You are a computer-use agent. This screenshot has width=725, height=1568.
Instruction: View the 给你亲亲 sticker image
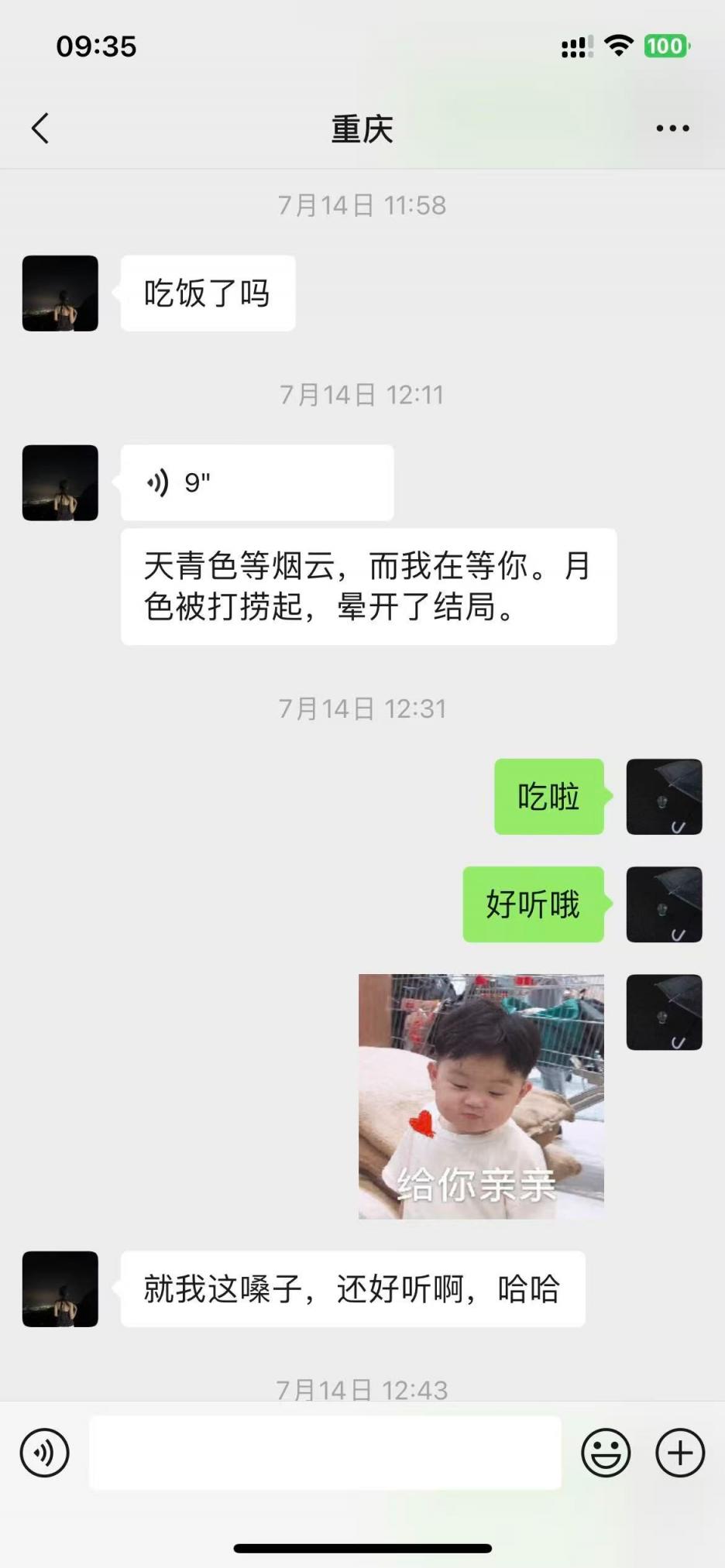[x=480, y=1096]
